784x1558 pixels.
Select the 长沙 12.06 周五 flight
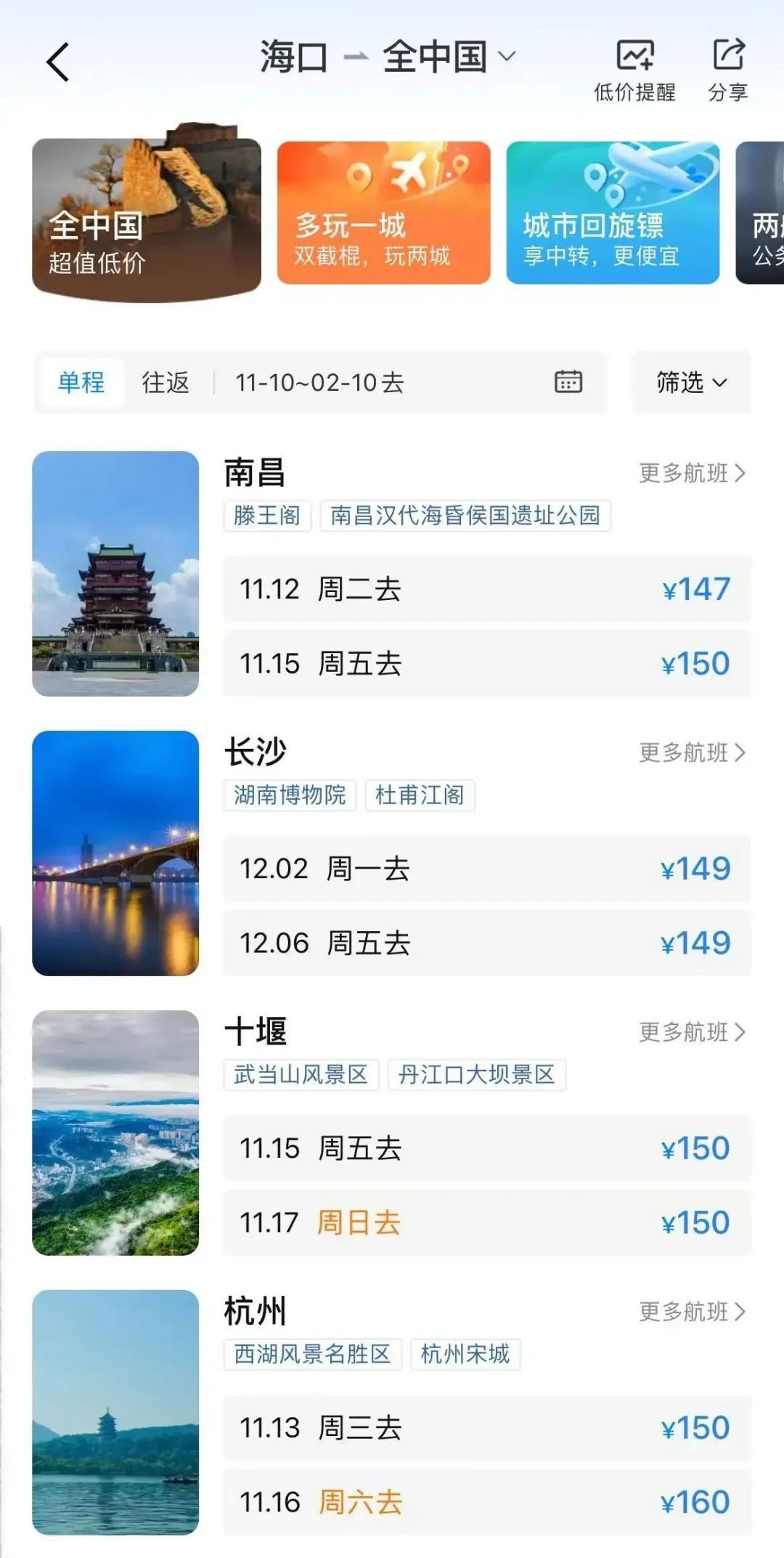coord(486,943)
